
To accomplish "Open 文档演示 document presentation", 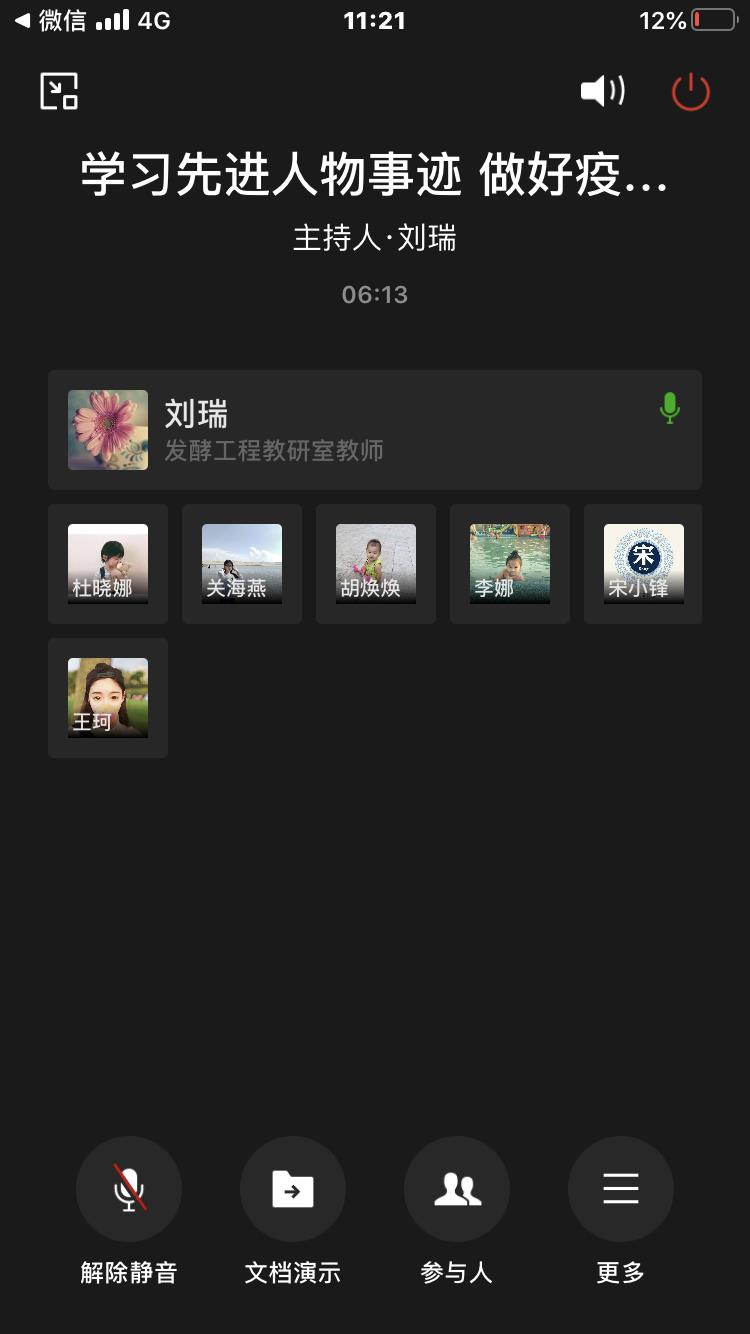I will pyautogui.click(x=293, y=1189).
